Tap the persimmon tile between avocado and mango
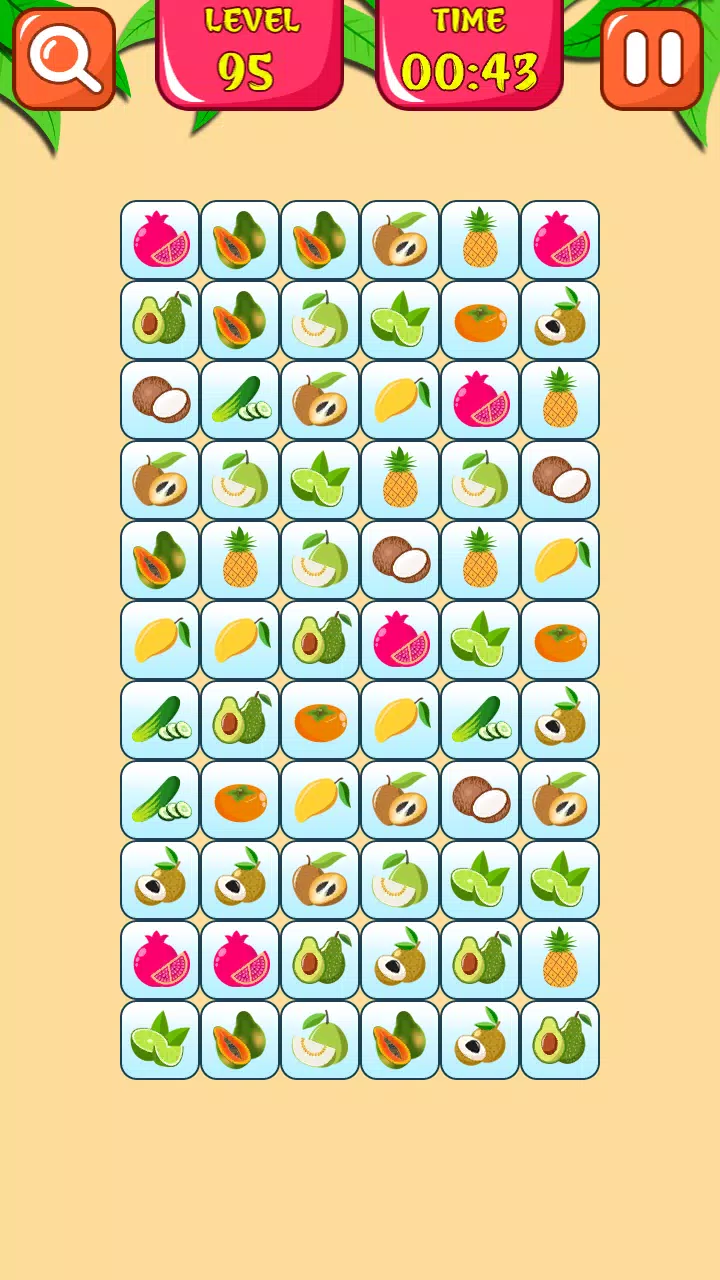 tap(320, 720)
